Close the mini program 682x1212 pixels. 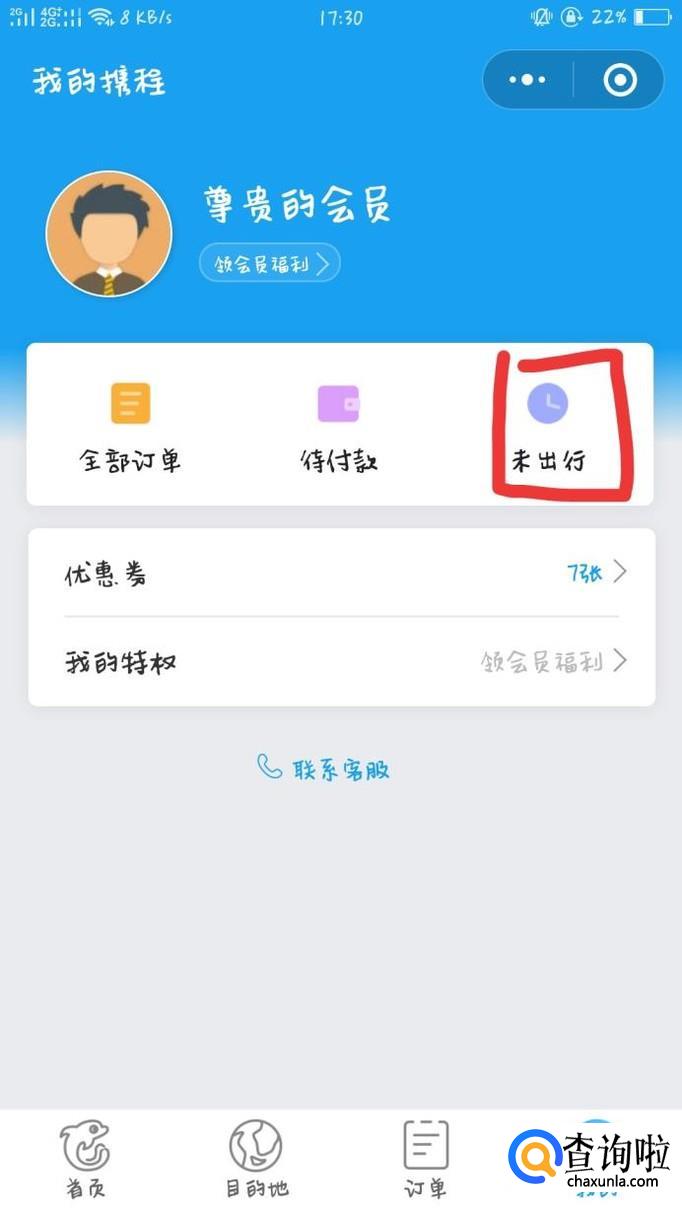coord(620,80)
